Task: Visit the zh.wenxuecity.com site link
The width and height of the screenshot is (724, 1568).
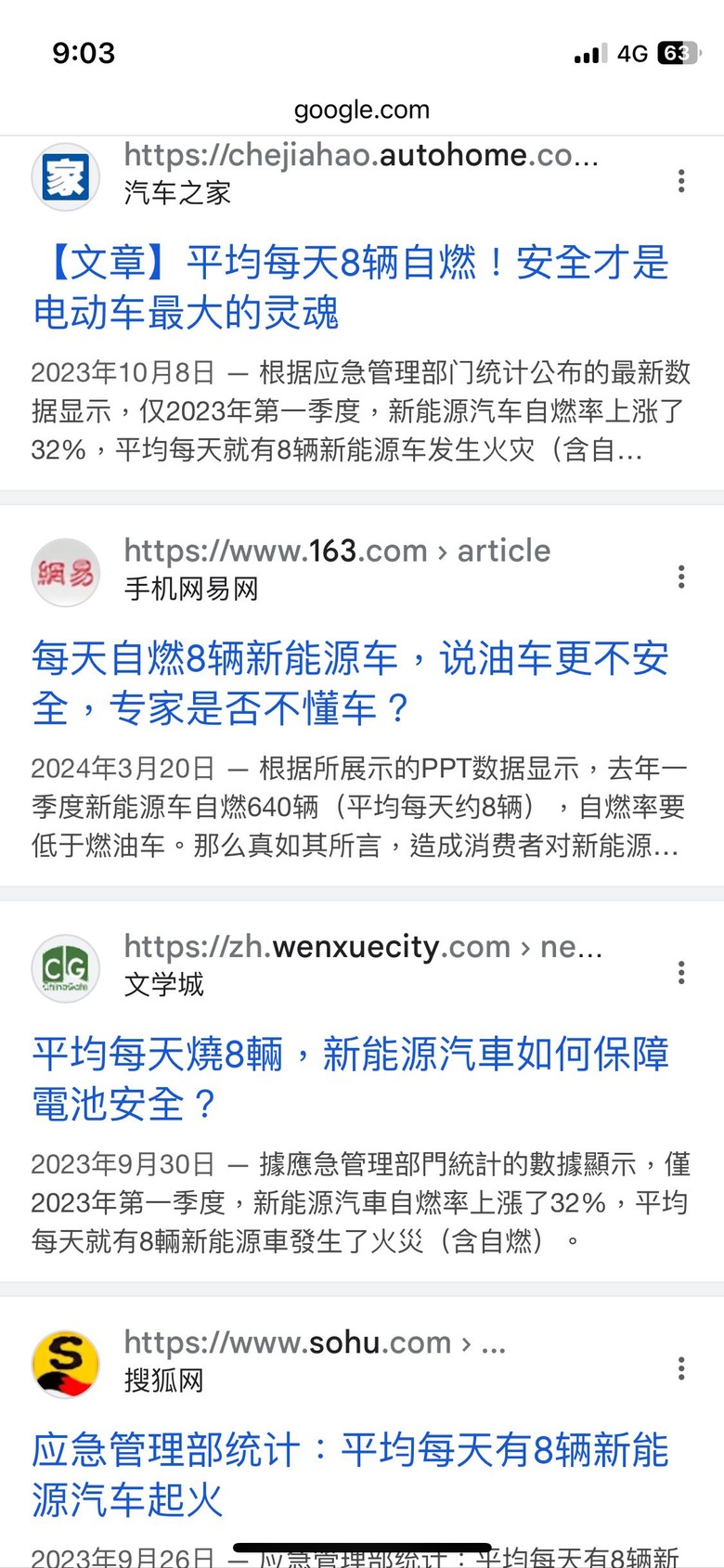Action: pos(363,947)
